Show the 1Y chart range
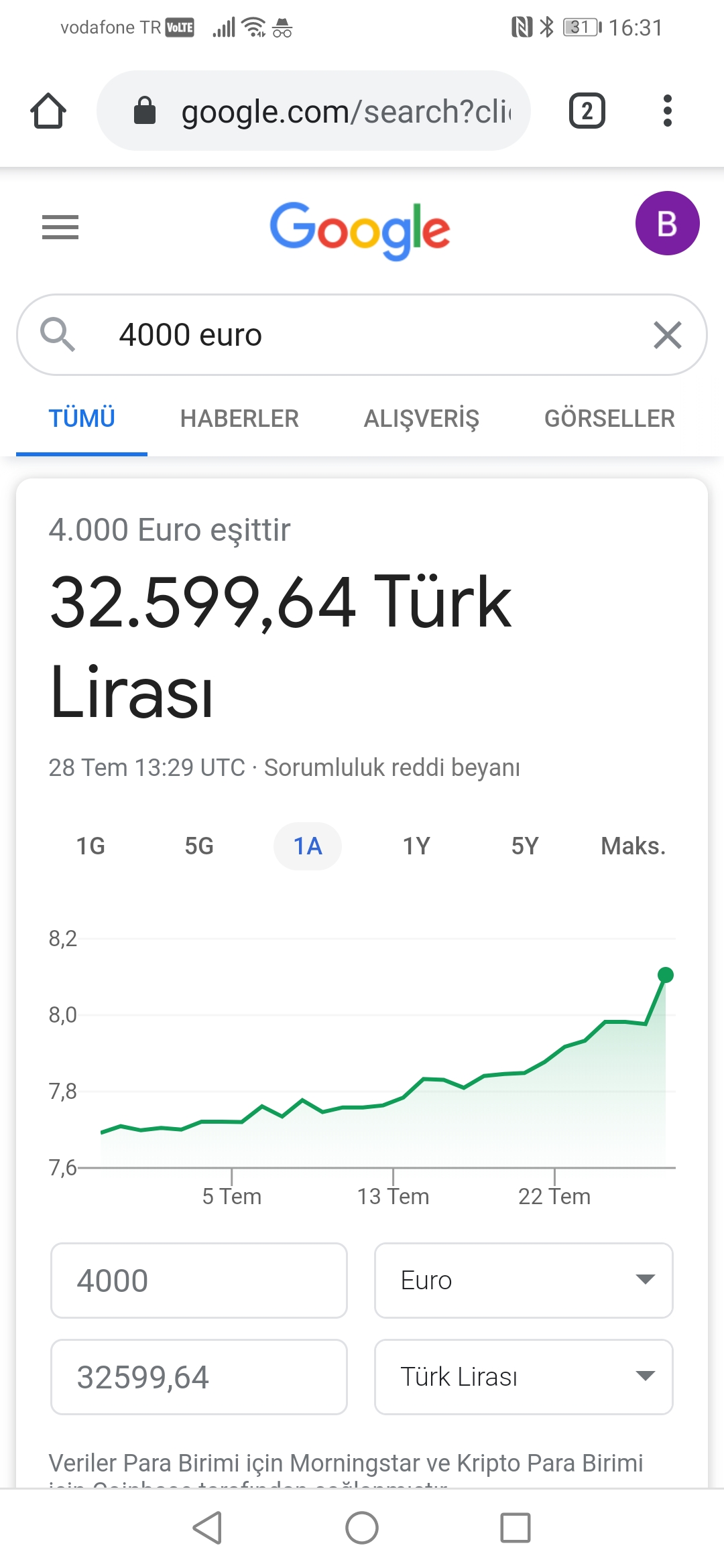This screenshot has width=724, height=1568. click(x=416, y=846)
